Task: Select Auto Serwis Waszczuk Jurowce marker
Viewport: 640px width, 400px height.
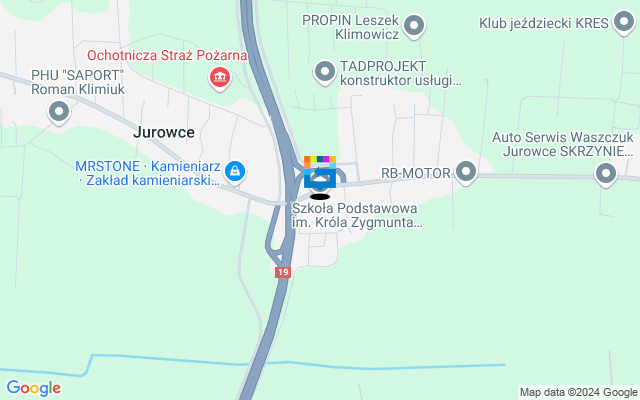Action: [605, 174]
